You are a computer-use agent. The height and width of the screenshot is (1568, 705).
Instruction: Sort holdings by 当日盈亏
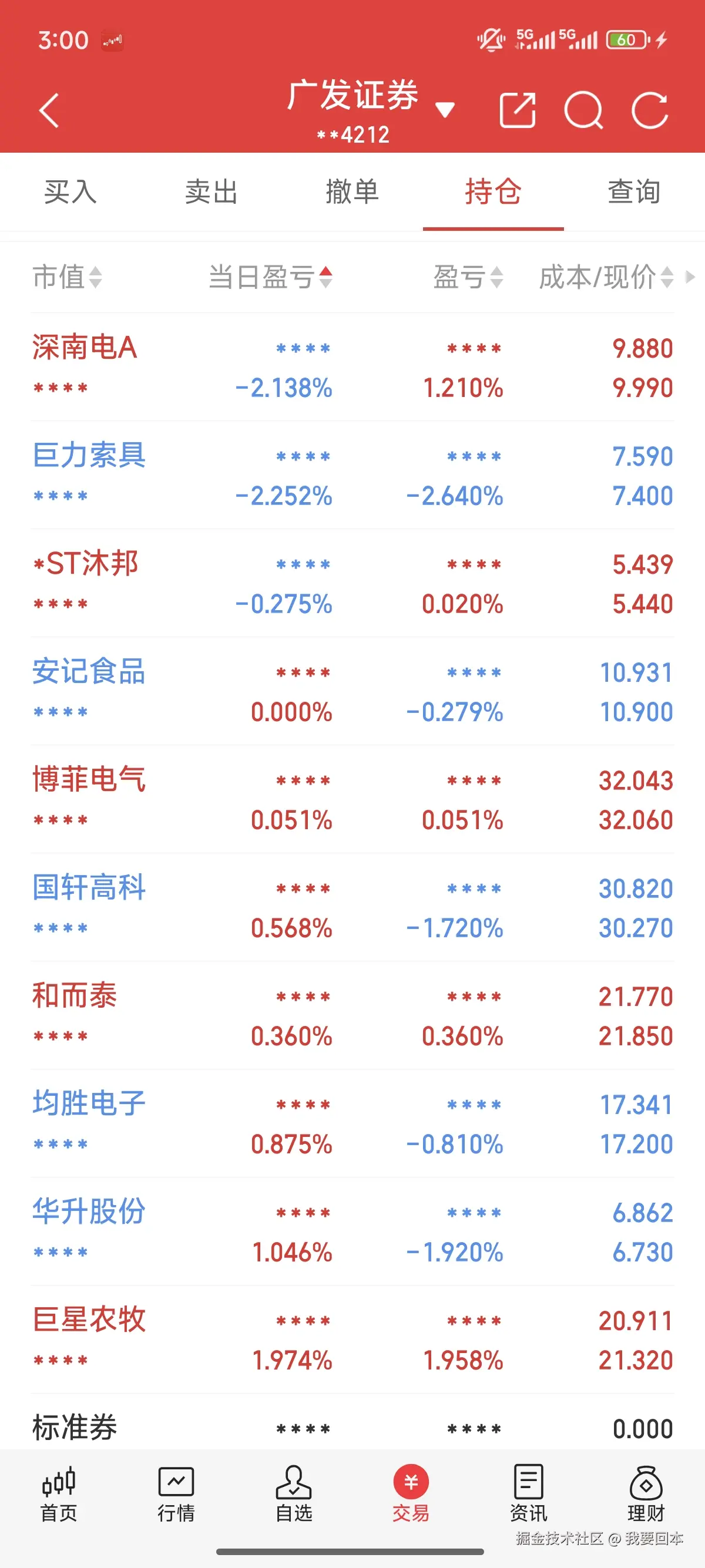(270, 277)
